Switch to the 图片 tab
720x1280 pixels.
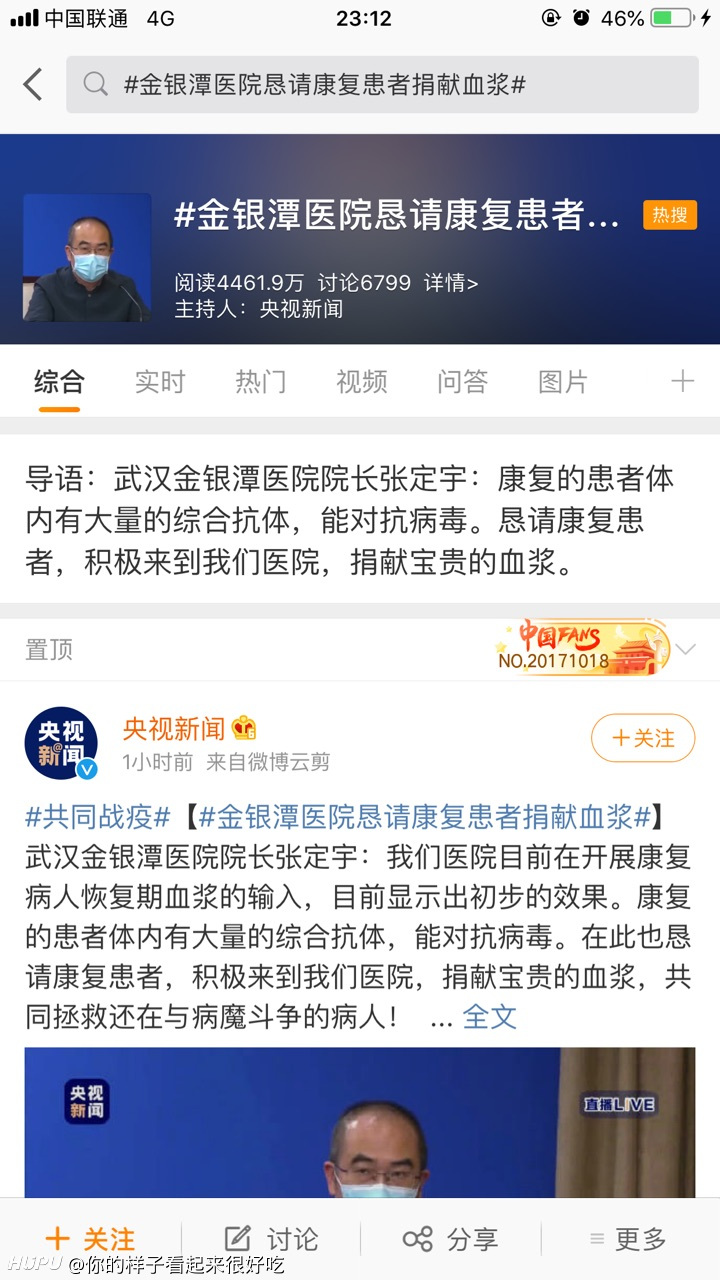point(563,381)
